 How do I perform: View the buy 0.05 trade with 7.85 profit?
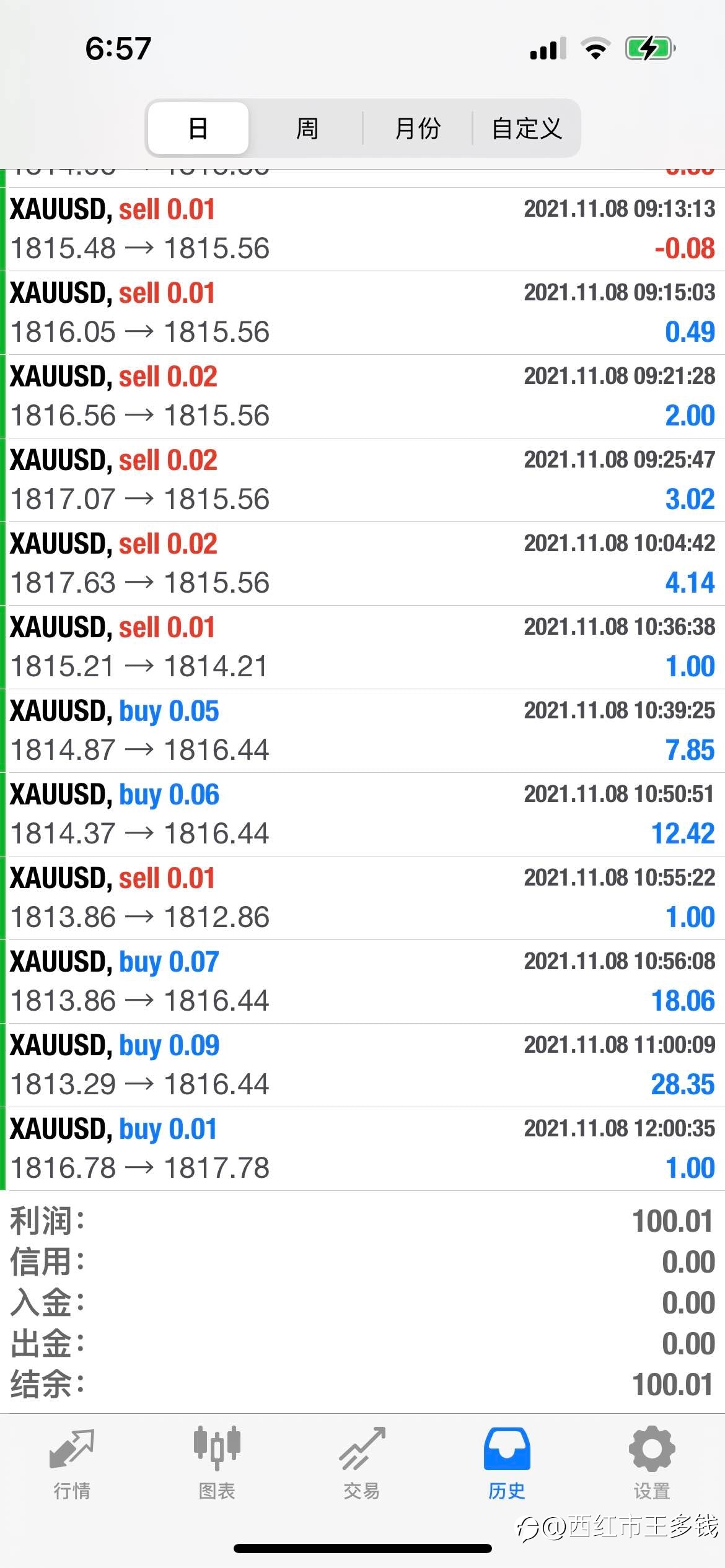click(362, 731)
